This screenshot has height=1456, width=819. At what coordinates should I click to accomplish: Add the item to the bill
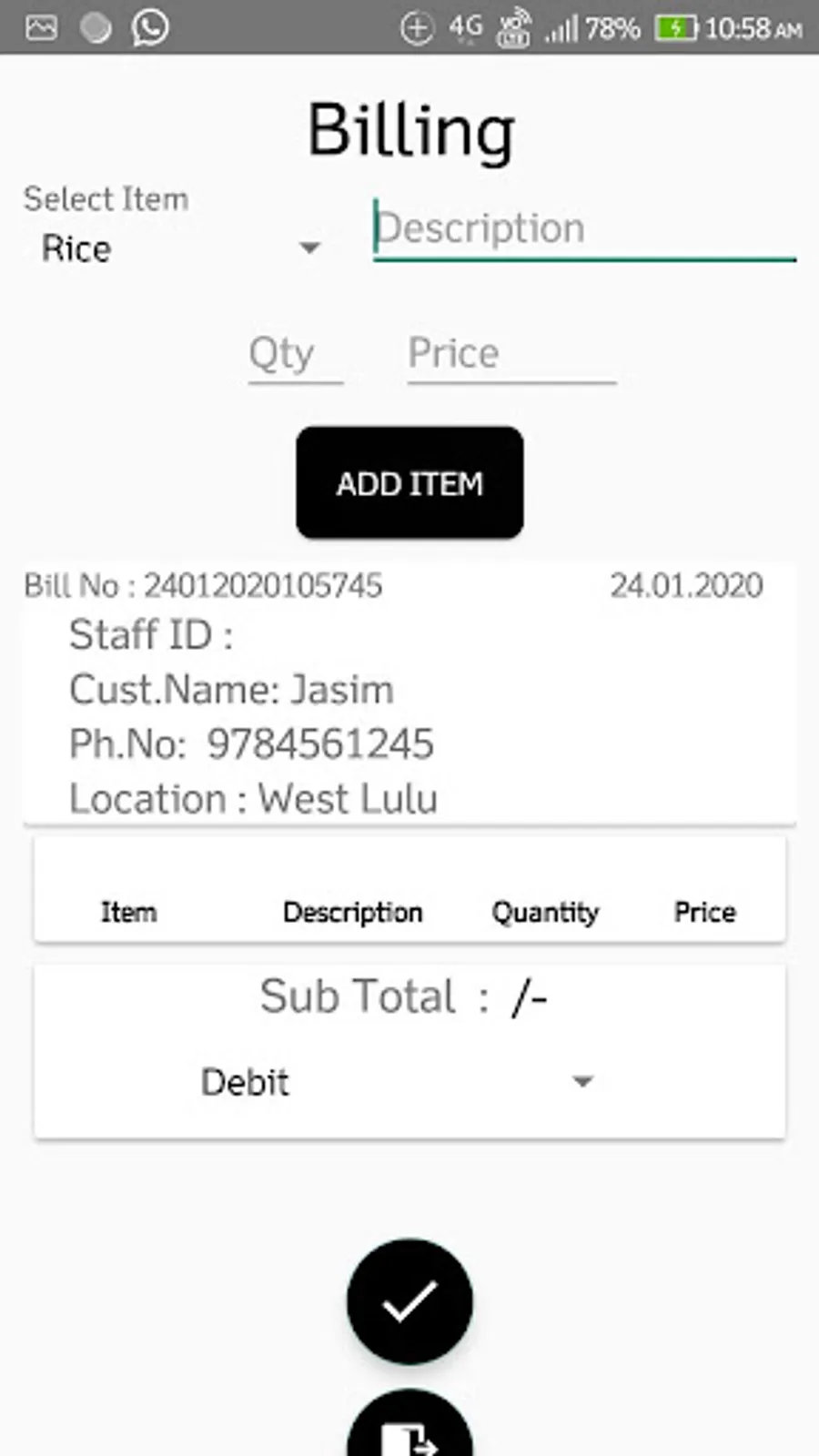coord(409,483)
